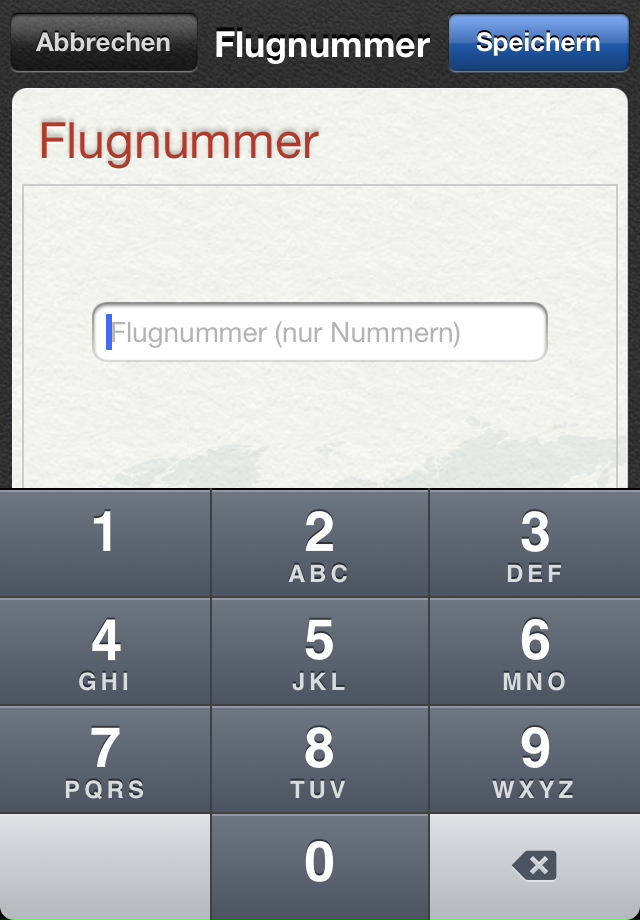The height and width of the screenshot is (920, 640).
Task: Type digit 1 on the keypad
Action: 105,543
